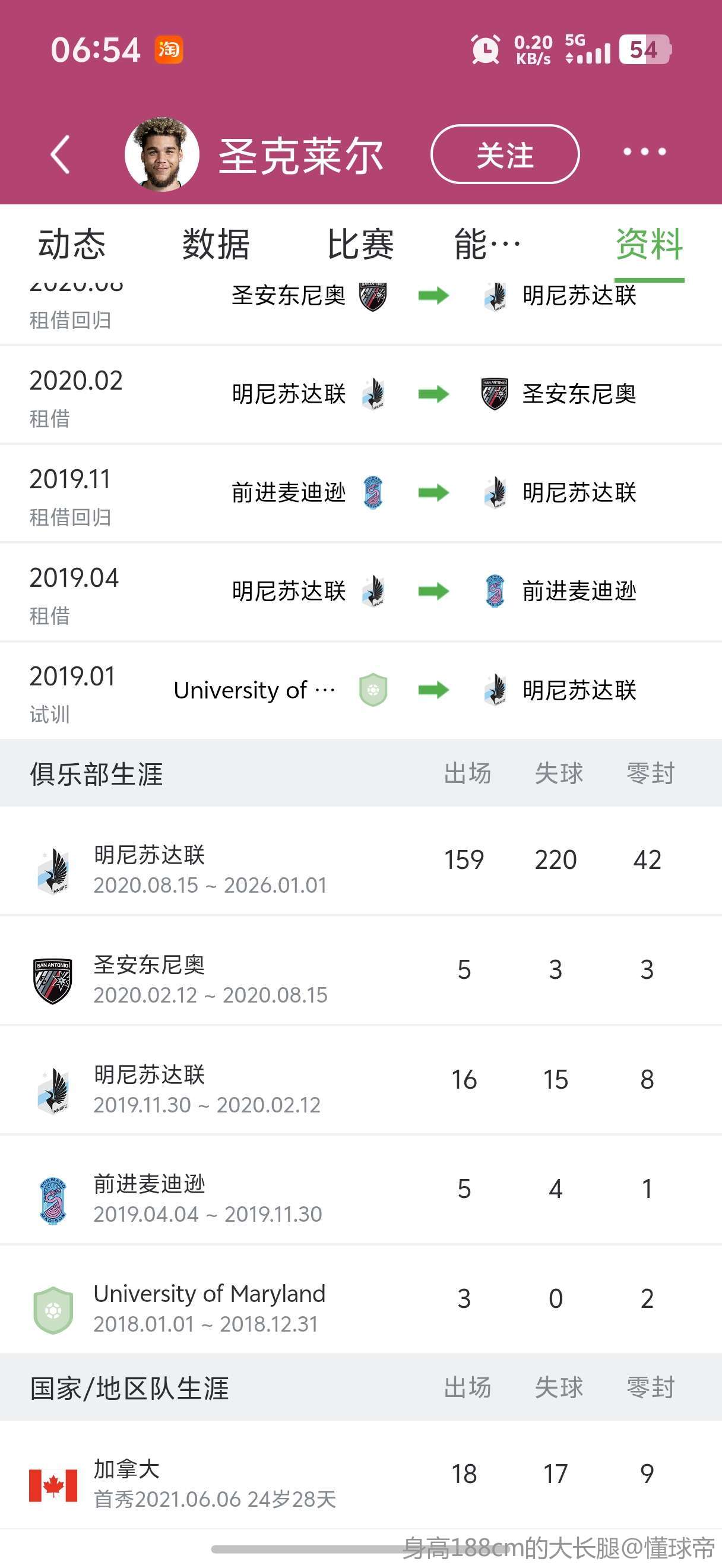Tap the player's avatar photo
This screenshot has width=722, height=1568.
point(161,154)
